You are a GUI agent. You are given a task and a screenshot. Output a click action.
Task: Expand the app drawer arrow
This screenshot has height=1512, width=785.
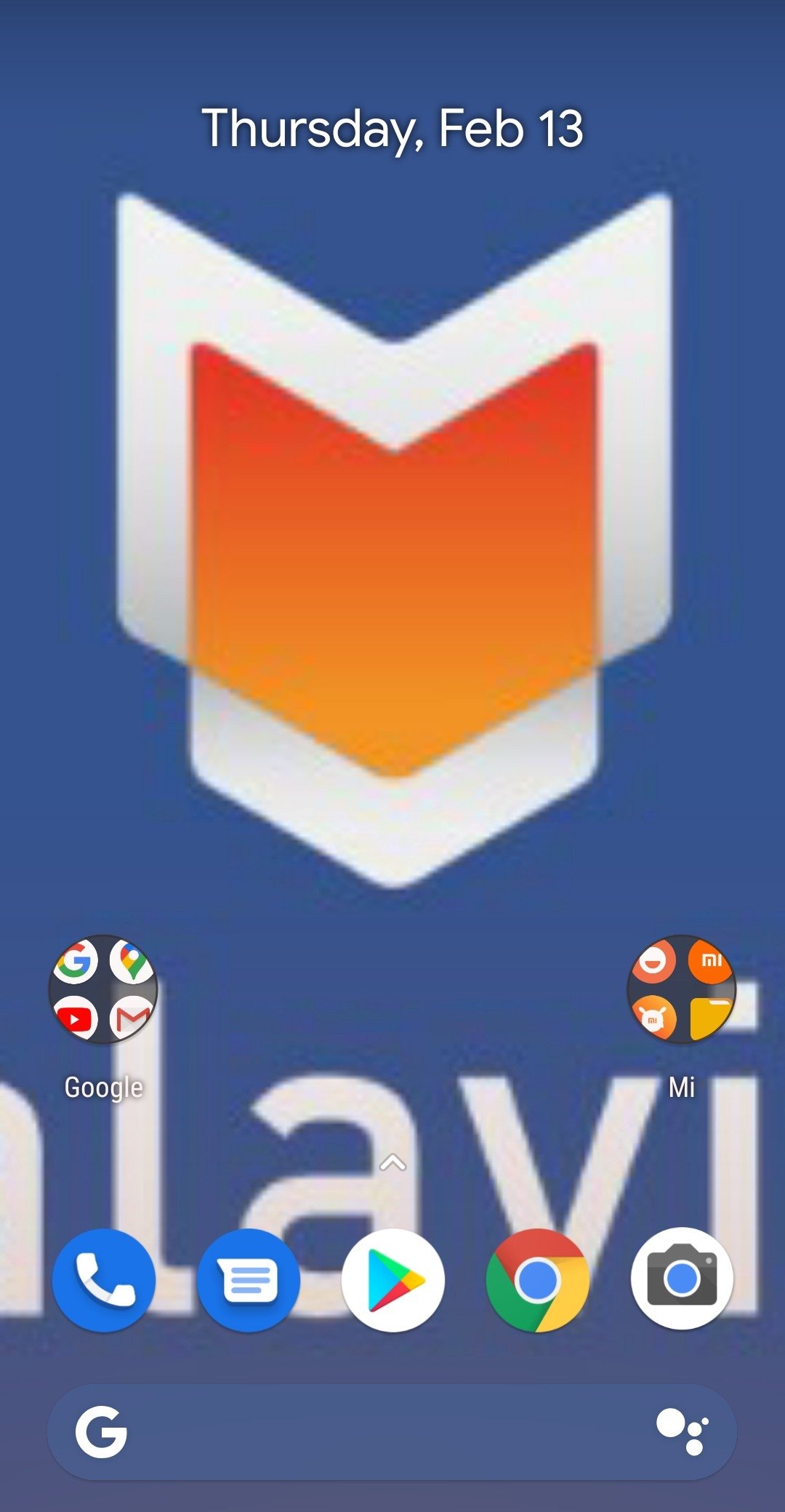point(392,1163)
